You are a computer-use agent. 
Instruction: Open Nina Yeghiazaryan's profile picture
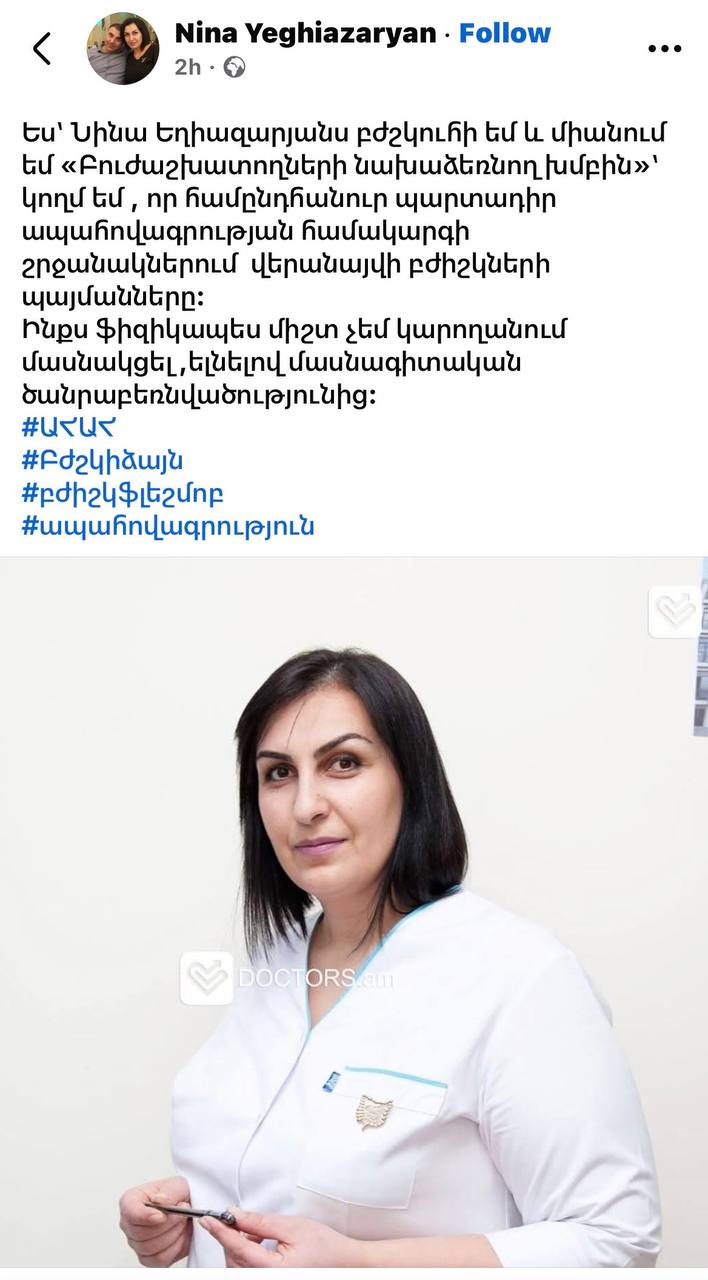[x=122, y=48]
